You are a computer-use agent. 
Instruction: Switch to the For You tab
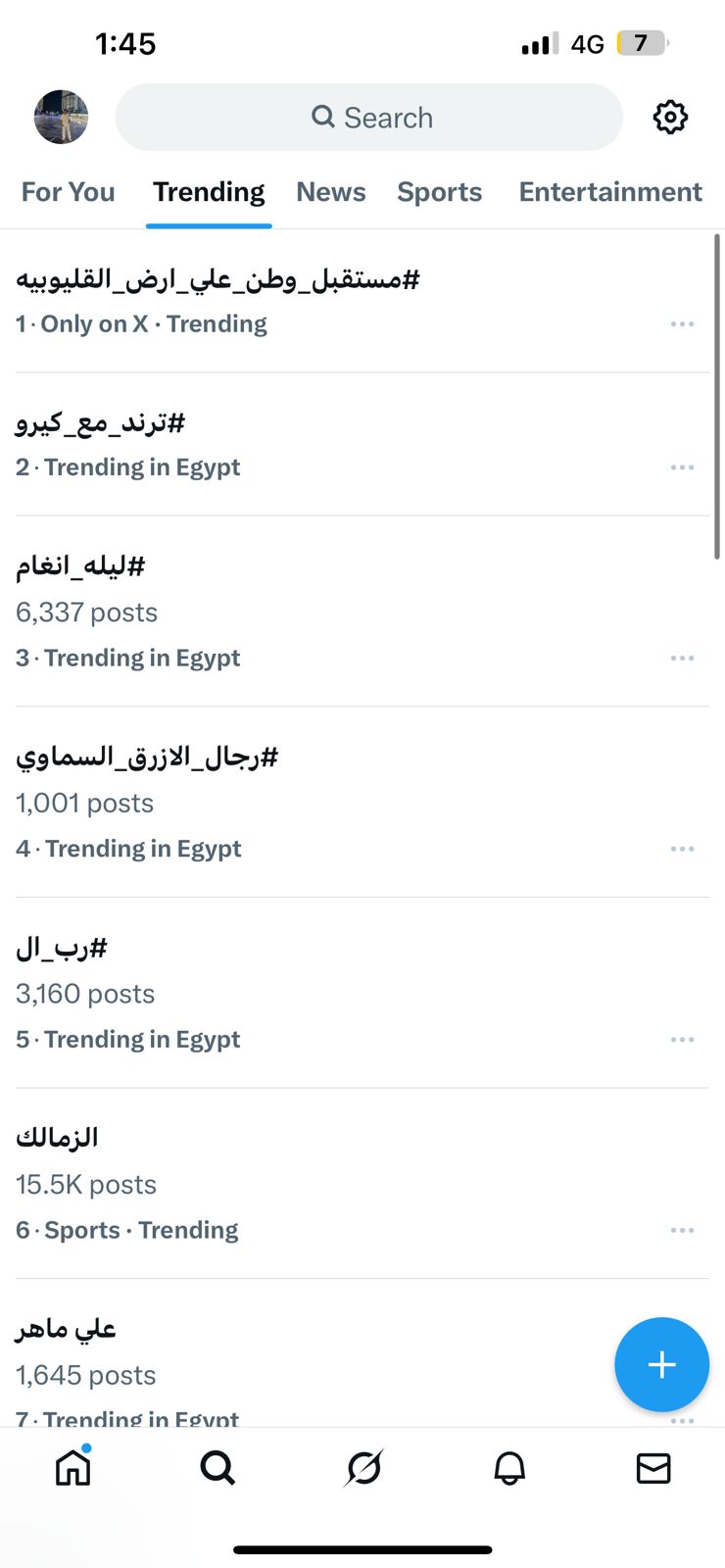coord(69,192)
